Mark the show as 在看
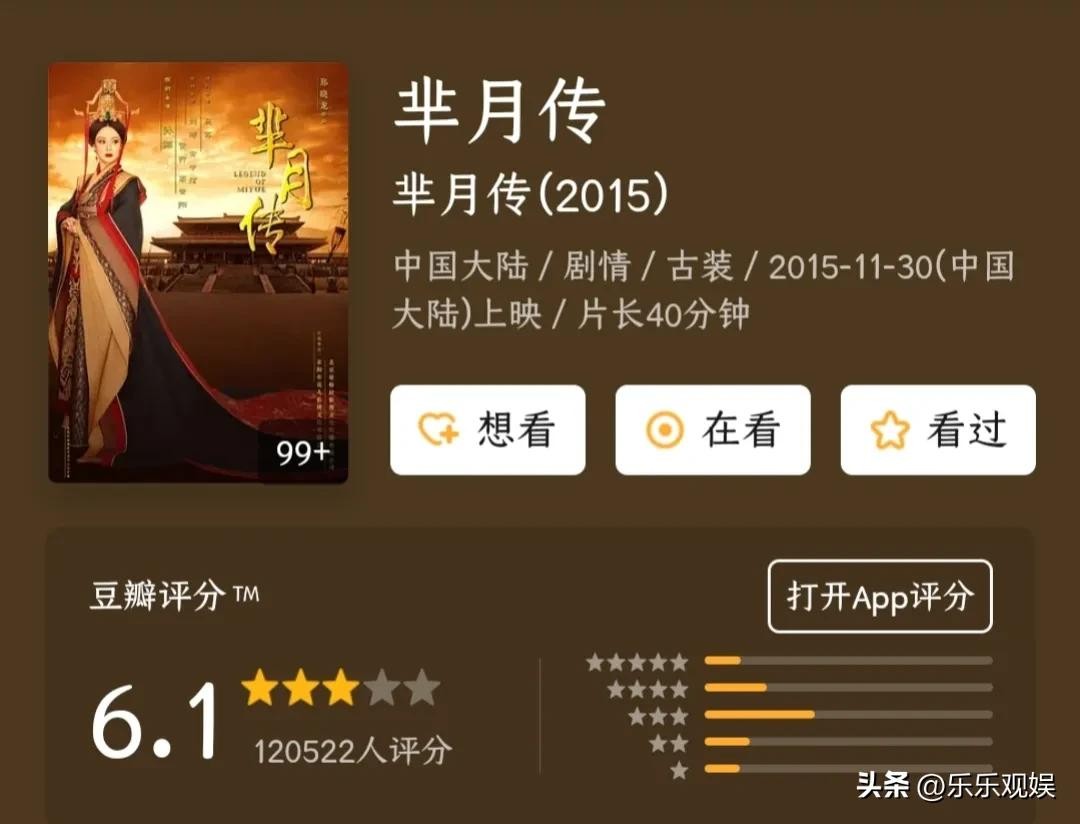 (712, 430)
